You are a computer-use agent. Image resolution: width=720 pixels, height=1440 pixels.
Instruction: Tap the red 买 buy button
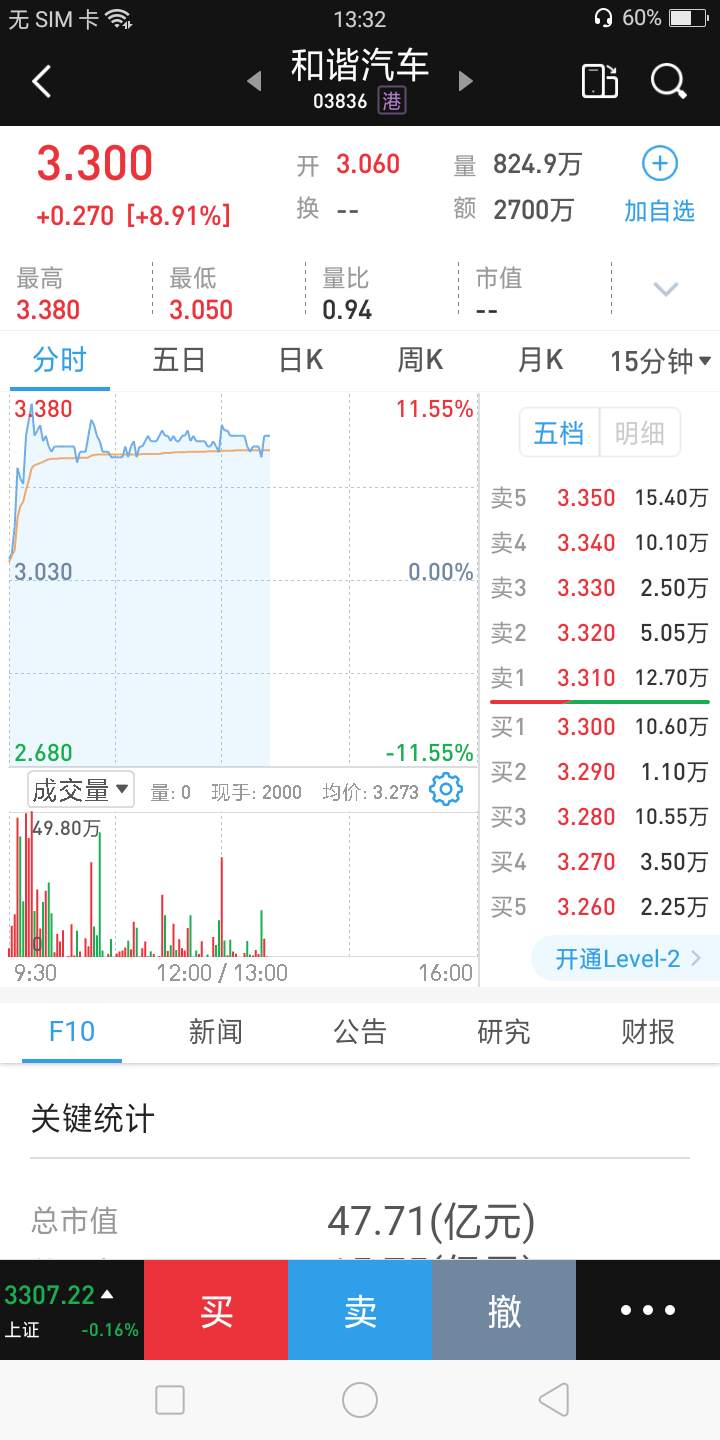pyautogui.click(x=216, y=1310)
